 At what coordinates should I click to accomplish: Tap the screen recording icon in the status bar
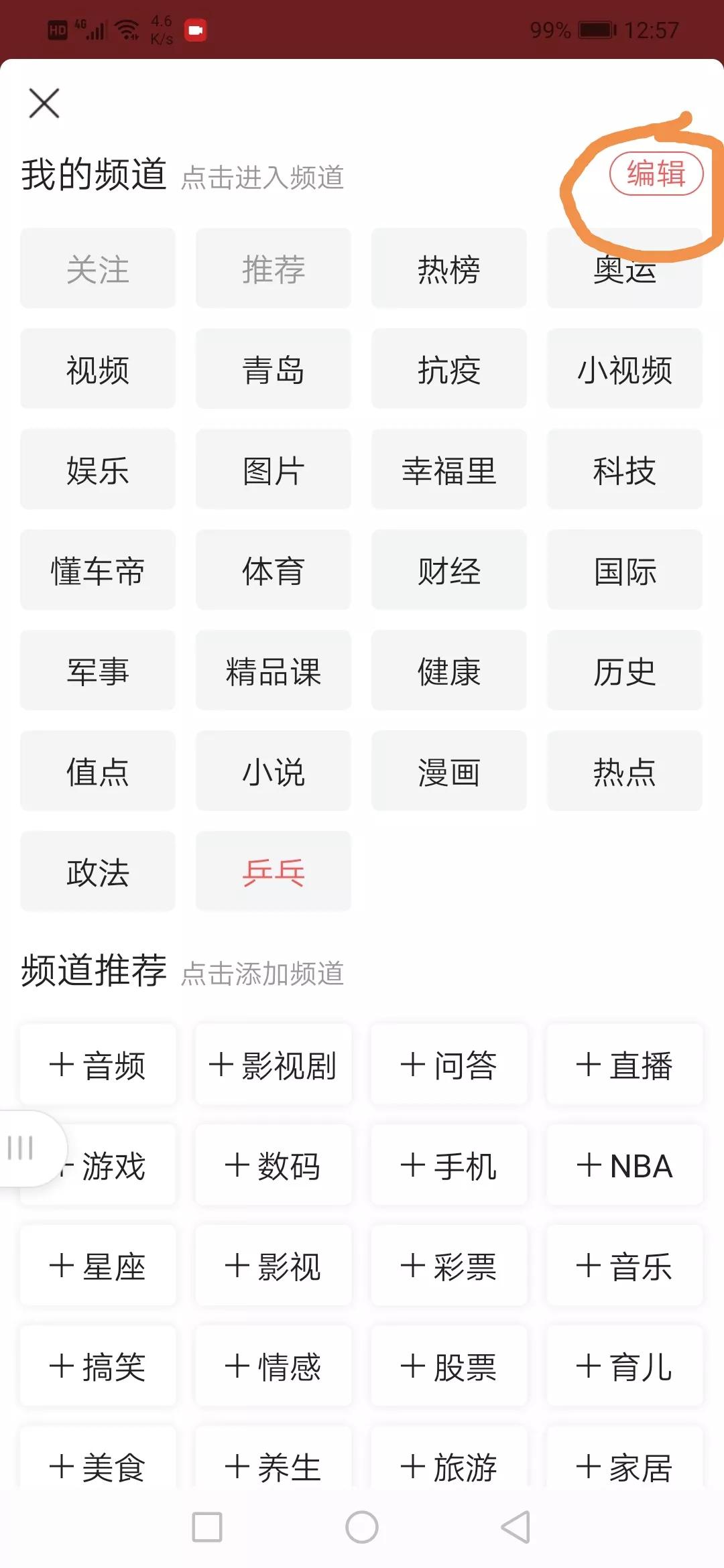(x=196, y=30)
